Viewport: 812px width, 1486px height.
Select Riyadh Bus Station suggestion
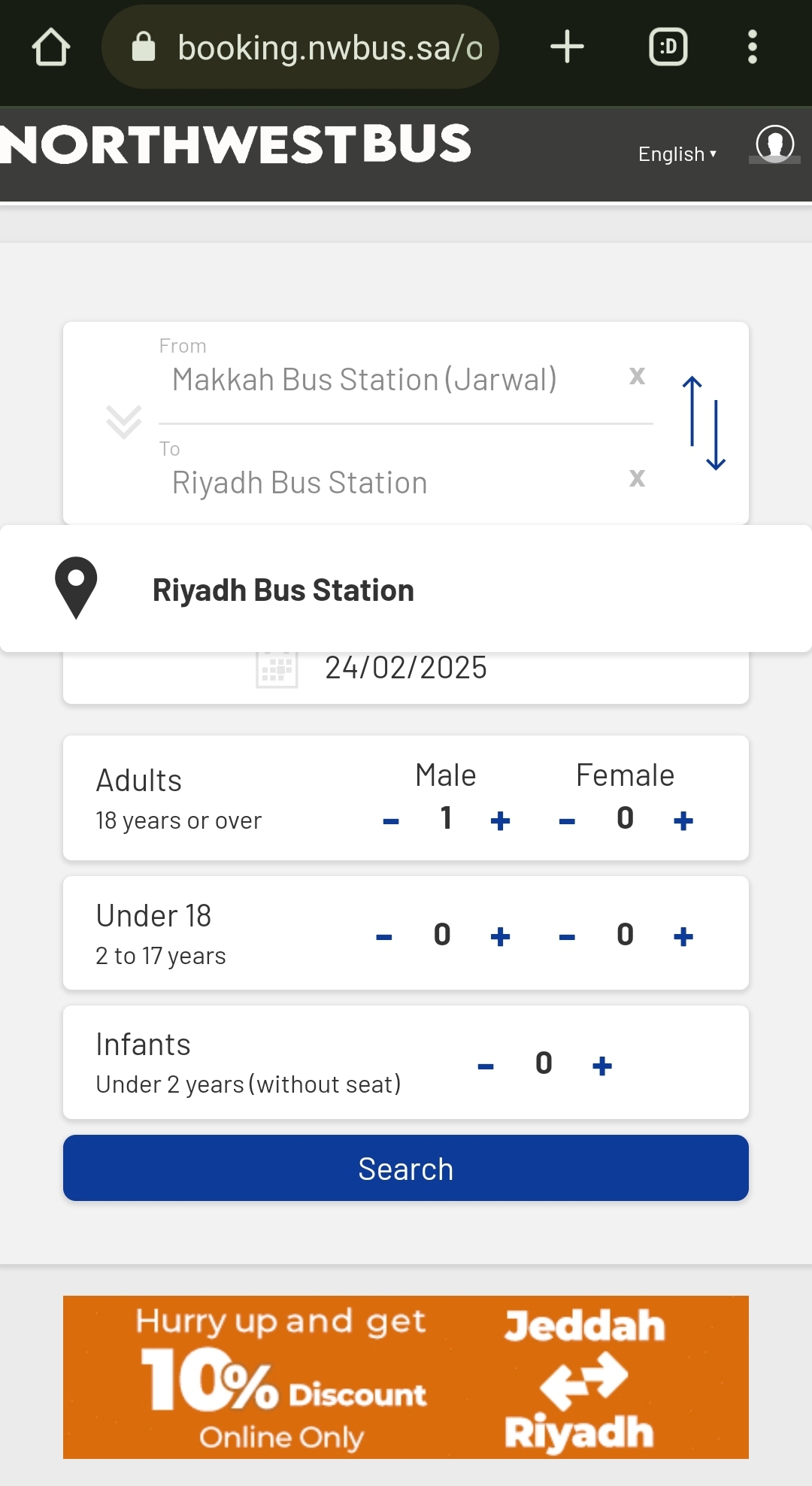pyautogui.click(x=406, y=589)
